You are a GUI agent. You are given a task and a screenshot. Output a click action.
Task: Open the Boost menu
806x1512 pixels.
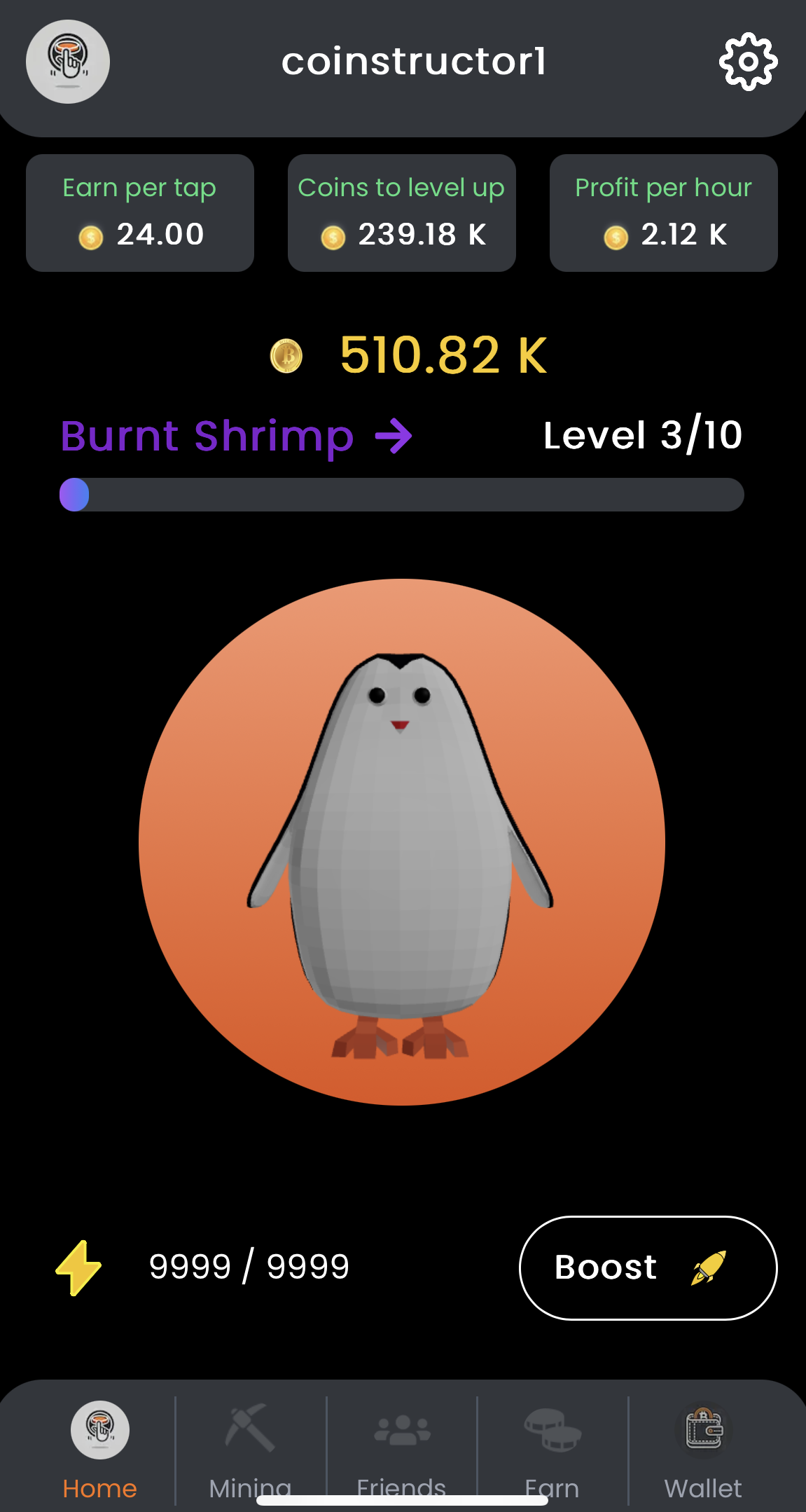(x=648, y=1267)
